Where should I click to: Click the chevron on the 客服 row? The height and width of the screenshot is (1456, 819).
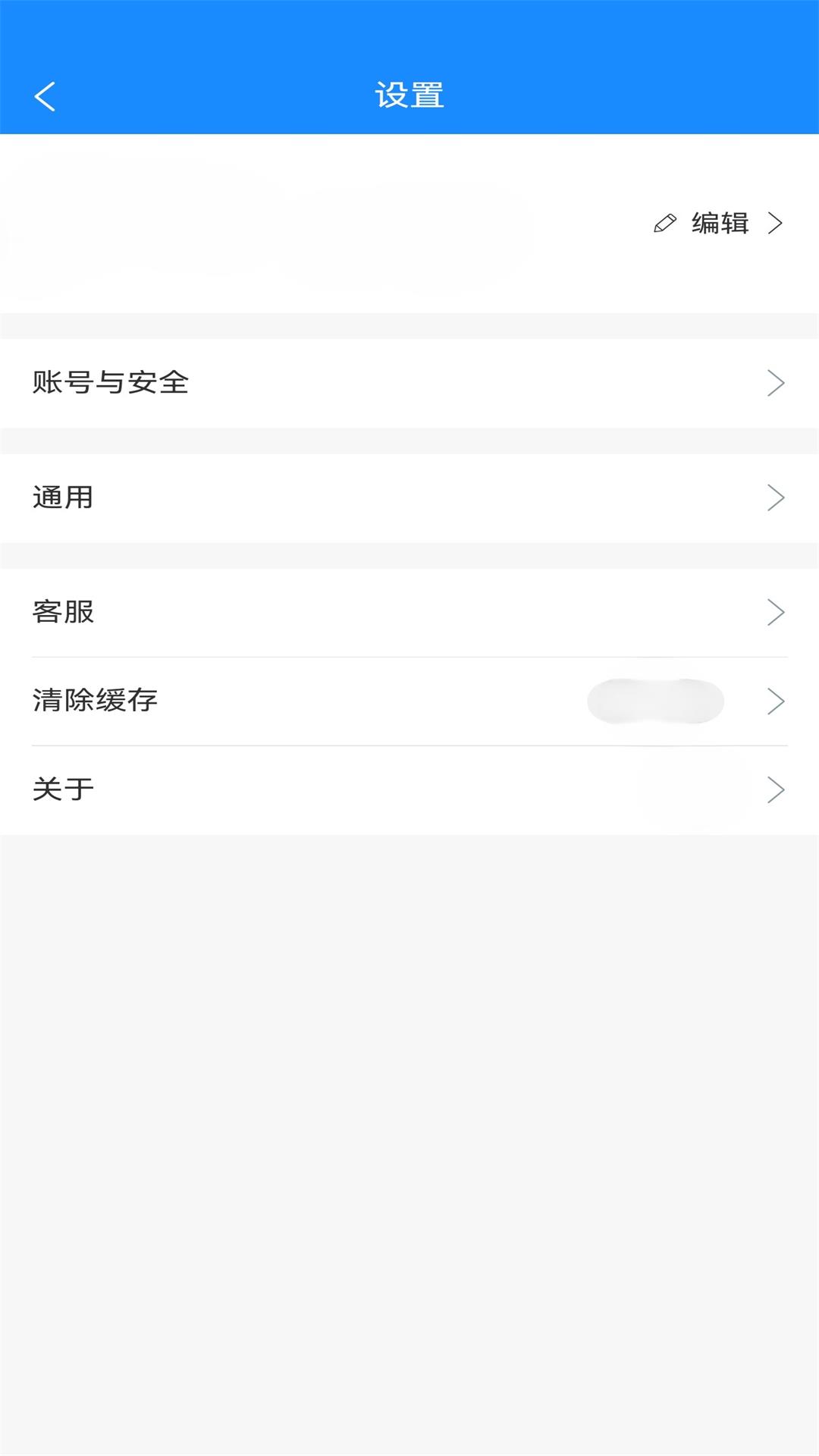coord(776,613)
